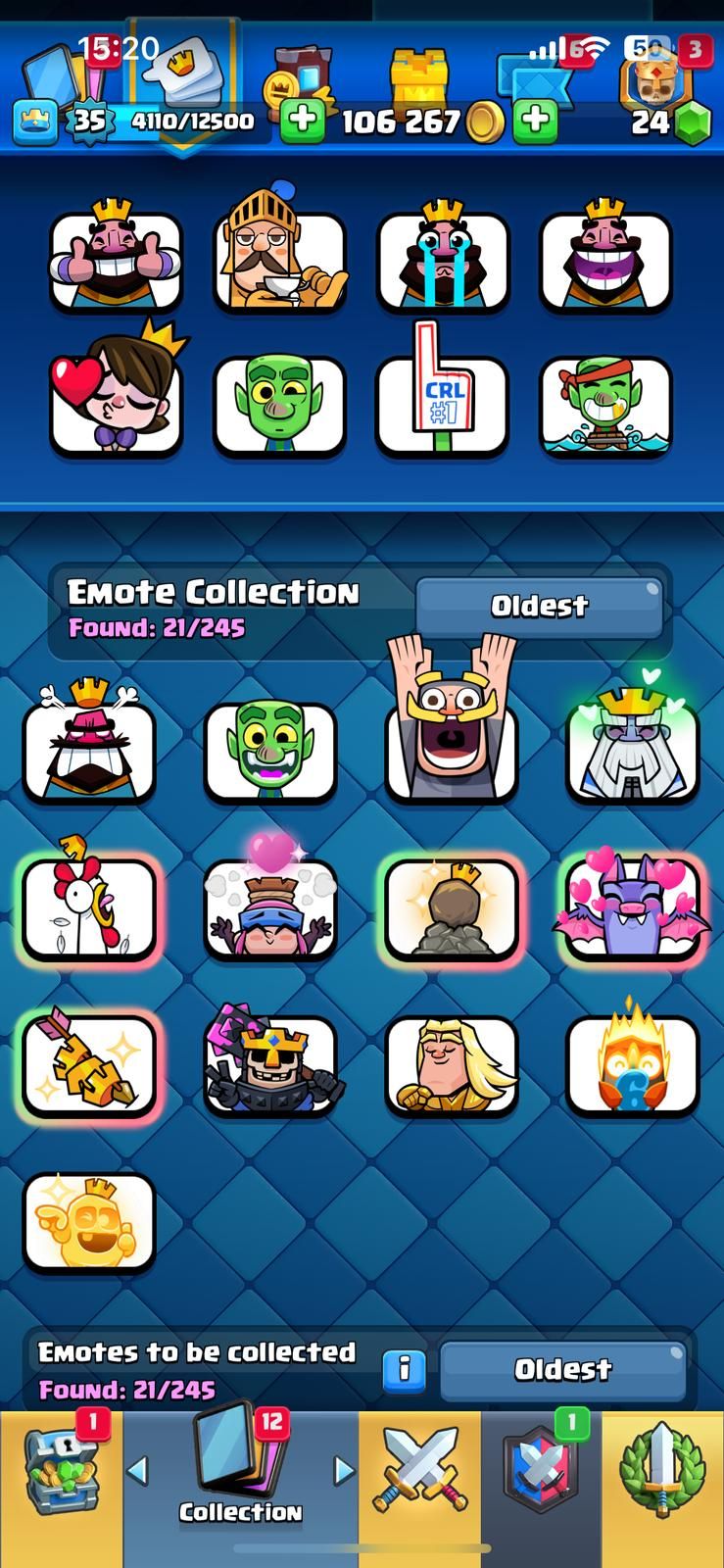Select the chicken emote in collection

(x=89, y=907)
